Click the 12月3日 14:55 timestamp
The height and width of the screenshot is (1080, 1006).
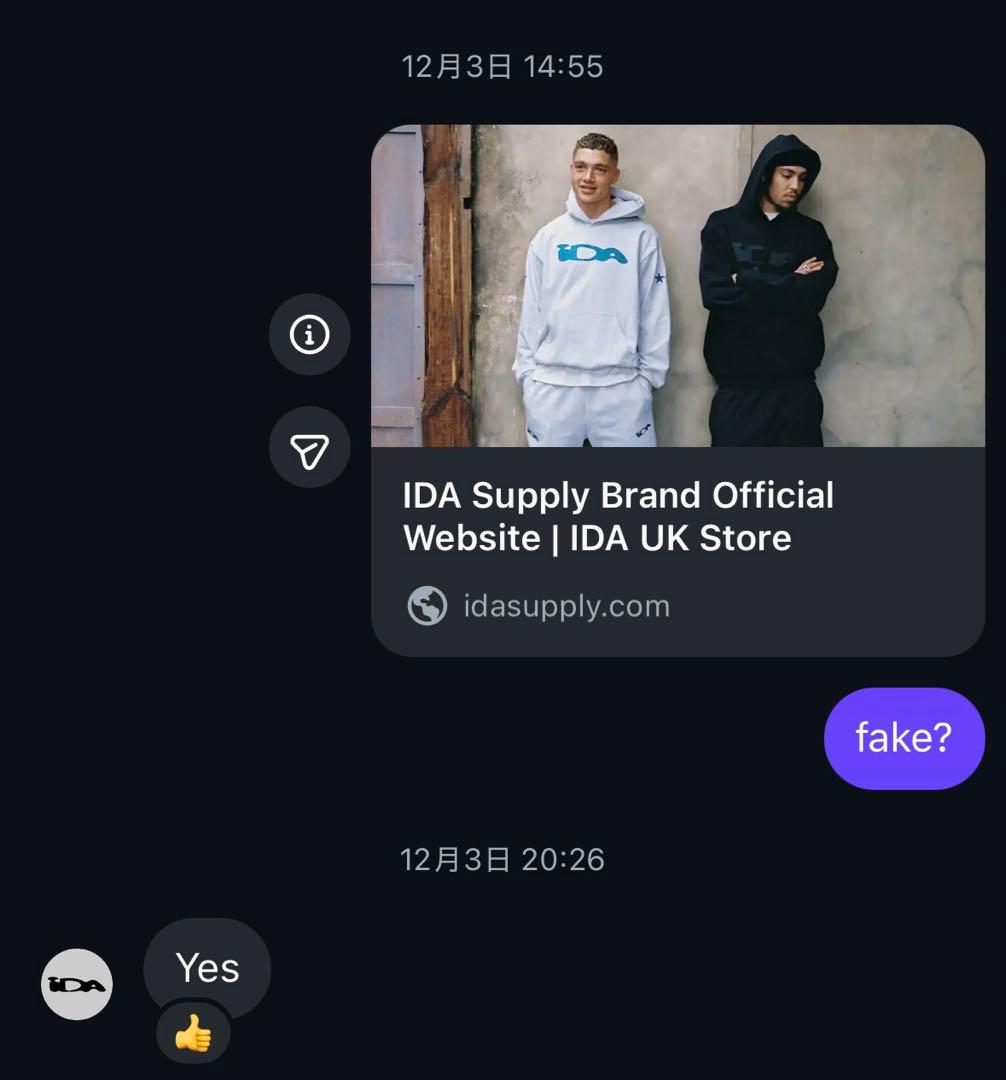tap(503, 66)
